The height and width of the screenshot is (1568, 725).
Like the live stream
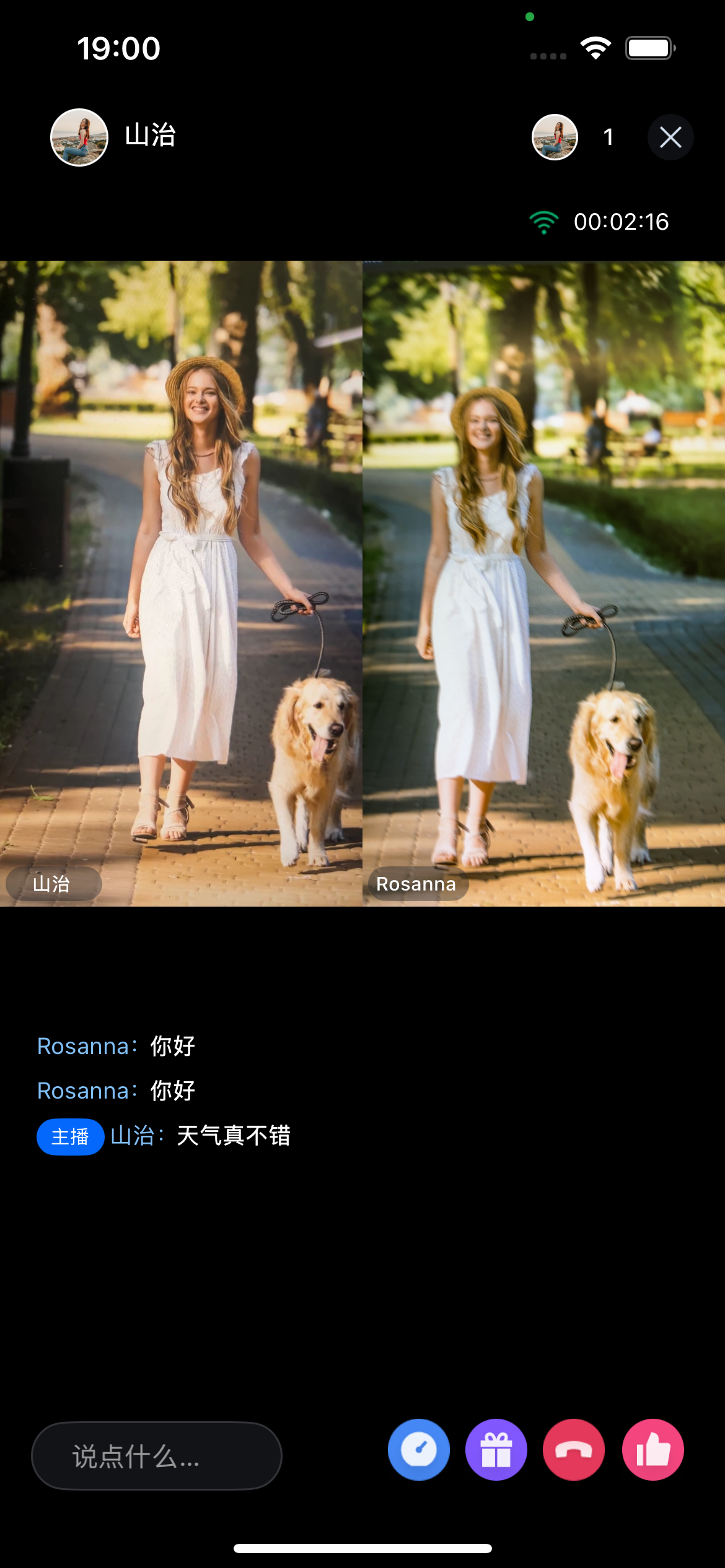point(652,1450)
